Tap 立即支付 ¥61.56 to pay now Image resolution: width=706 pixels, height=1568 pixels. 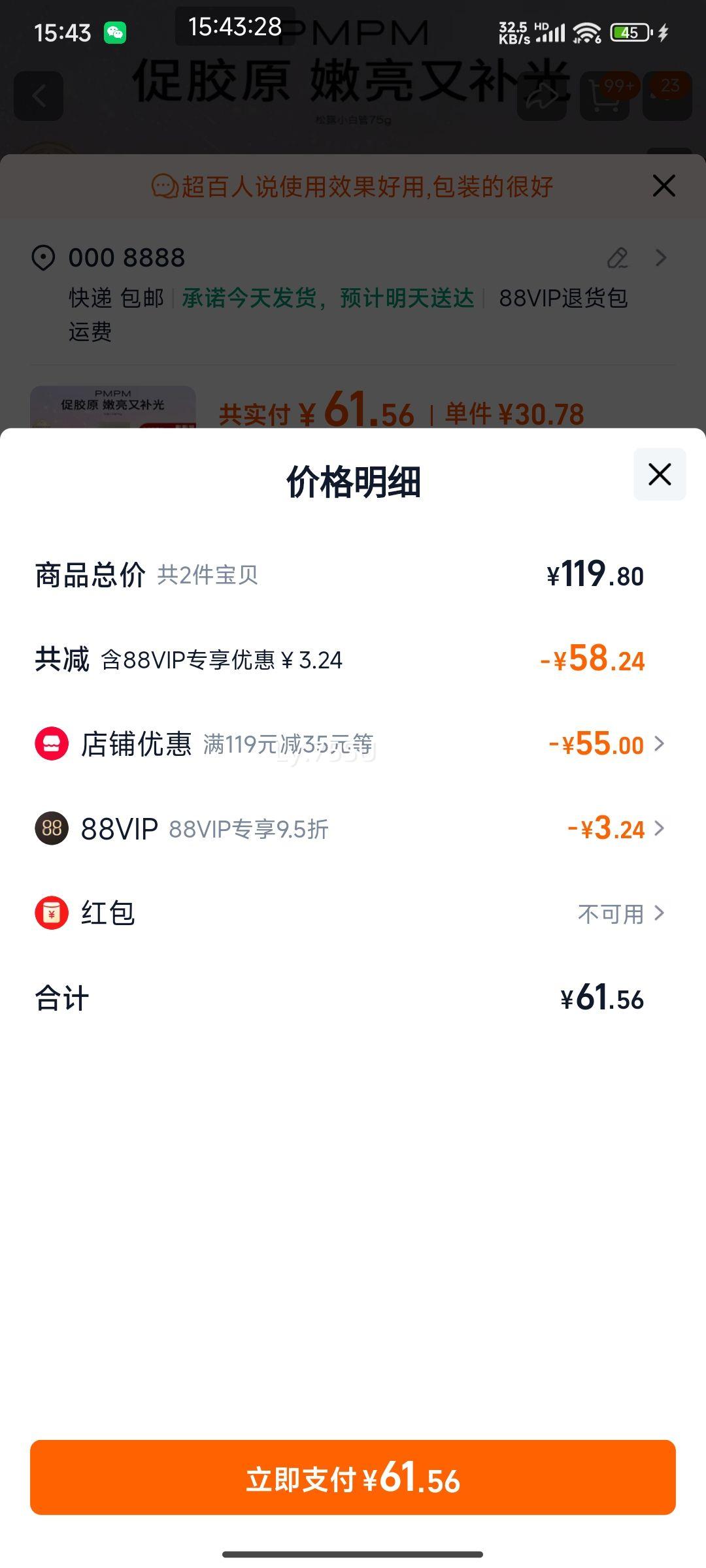353,1477
